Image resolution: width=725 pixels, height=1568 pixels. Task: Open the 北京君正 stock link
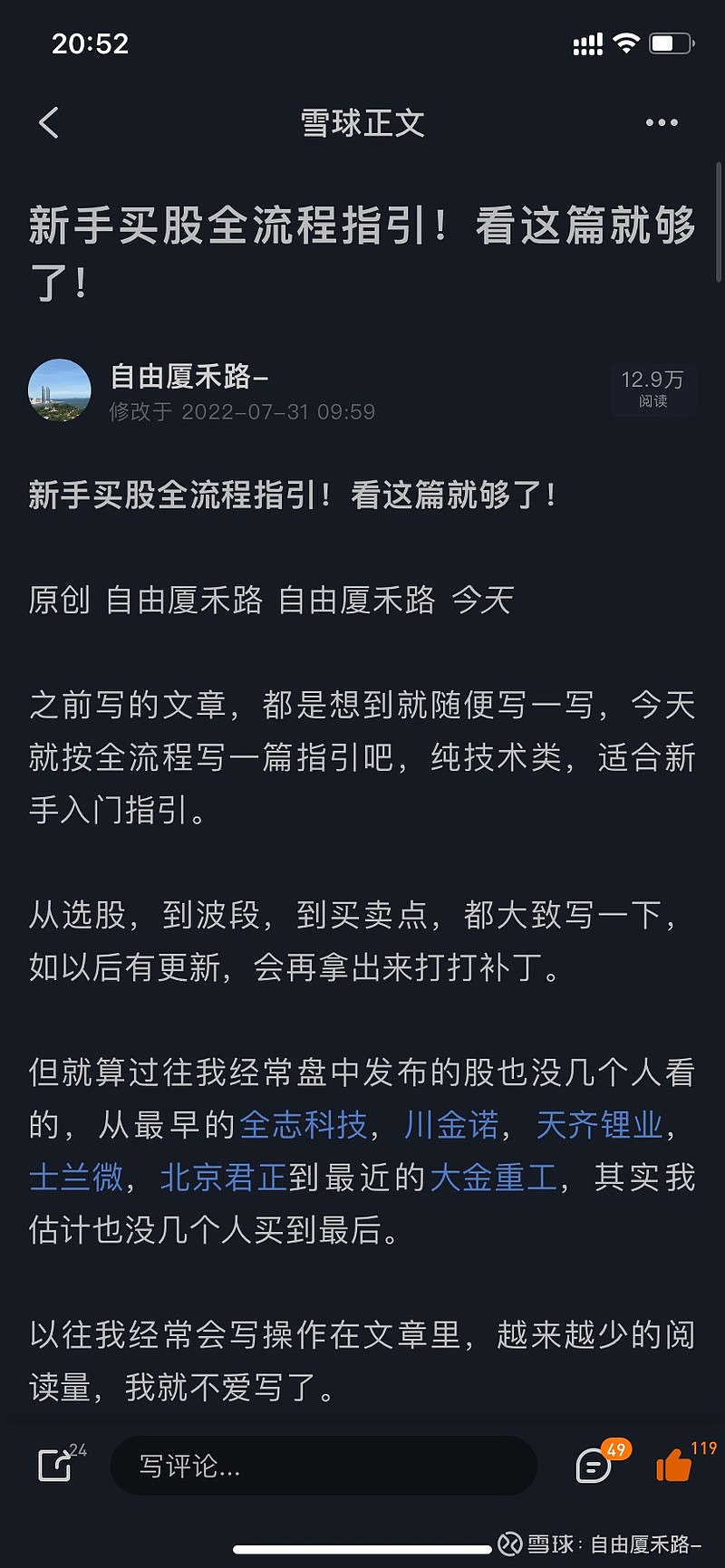pos(224,1178)
